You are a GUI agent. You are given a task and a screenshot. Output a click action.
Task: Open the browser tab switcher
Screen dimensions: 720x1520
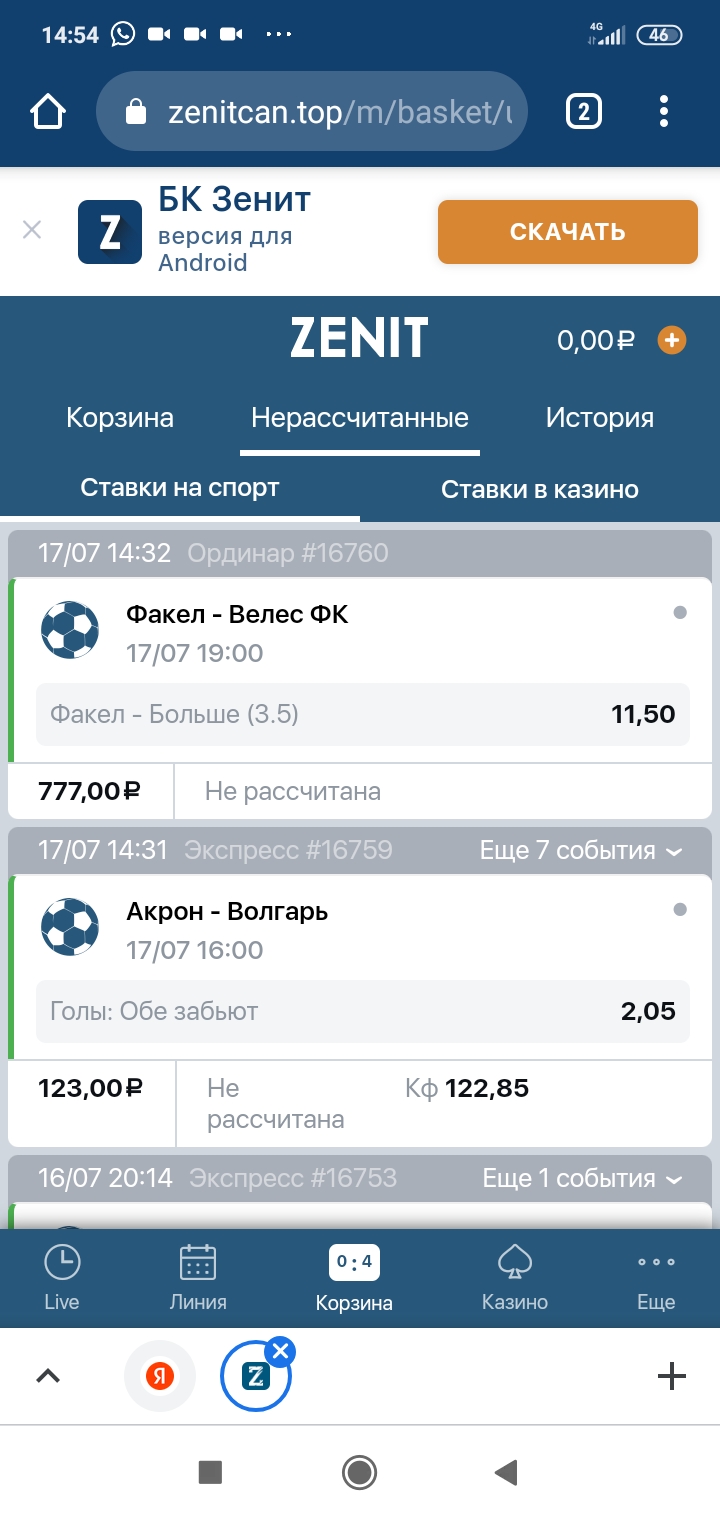point(584,111)
